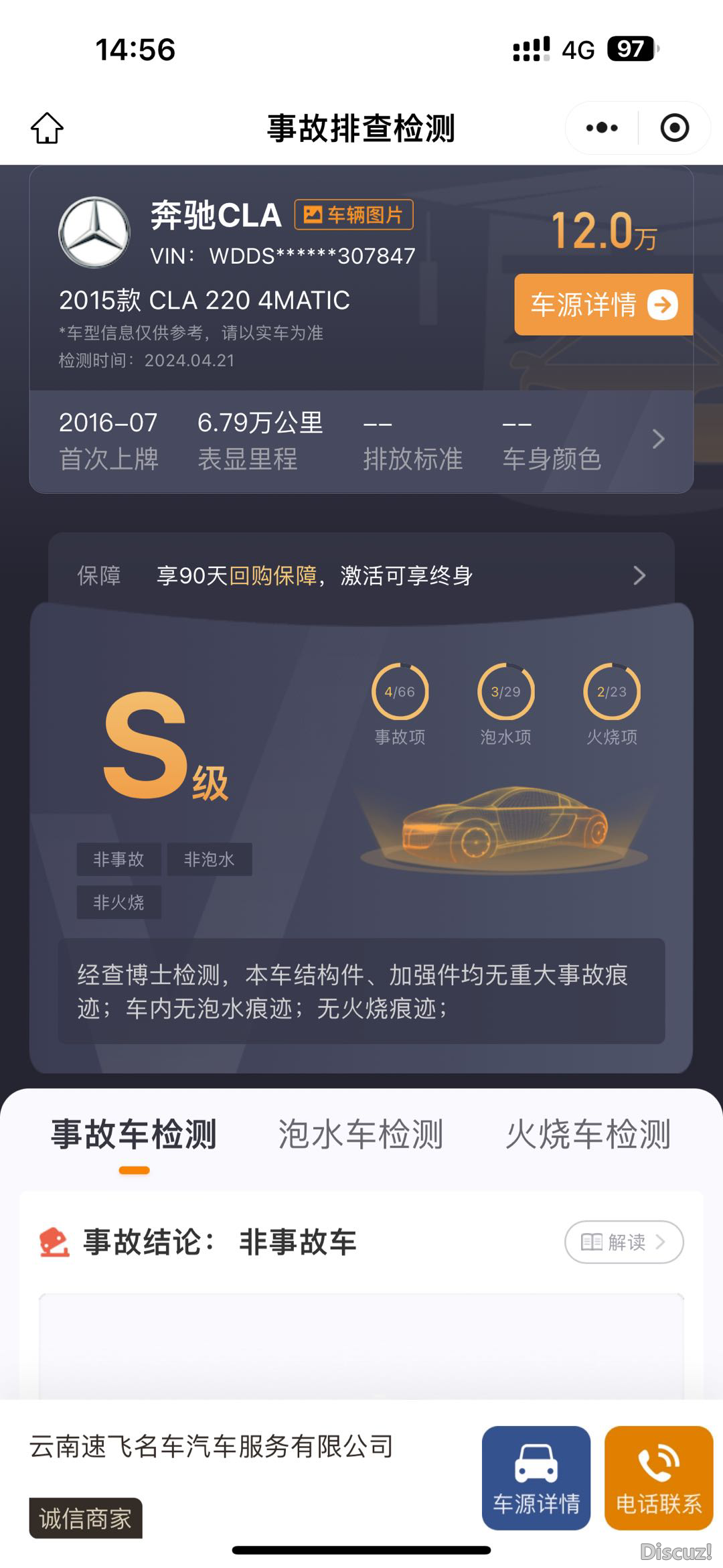
Task: Tap the blue 车源详情 car button at bottom
Action: click(536, 1479)
